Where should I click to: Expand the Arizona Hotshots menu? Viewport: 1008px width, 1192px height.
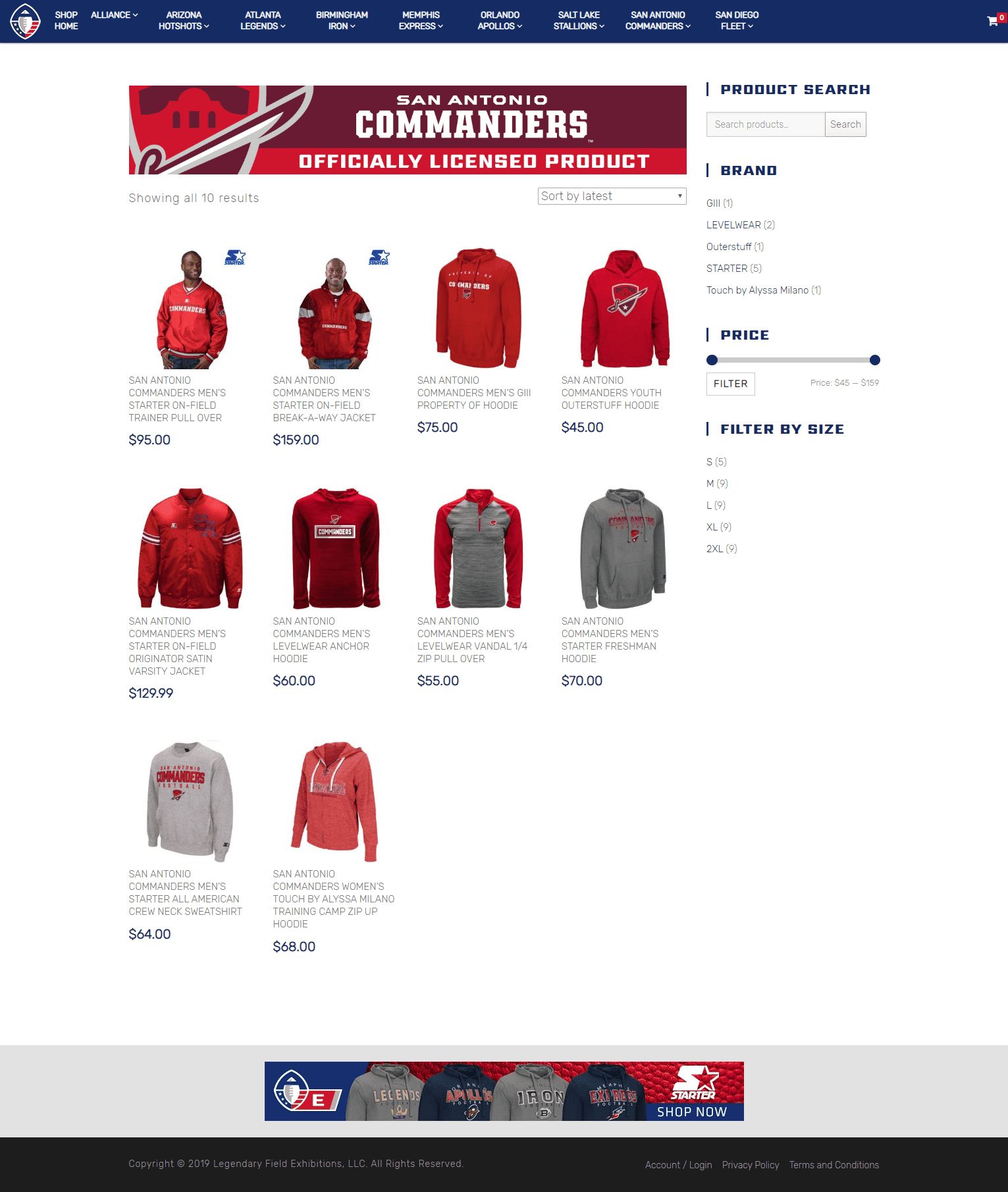[184, 20]
